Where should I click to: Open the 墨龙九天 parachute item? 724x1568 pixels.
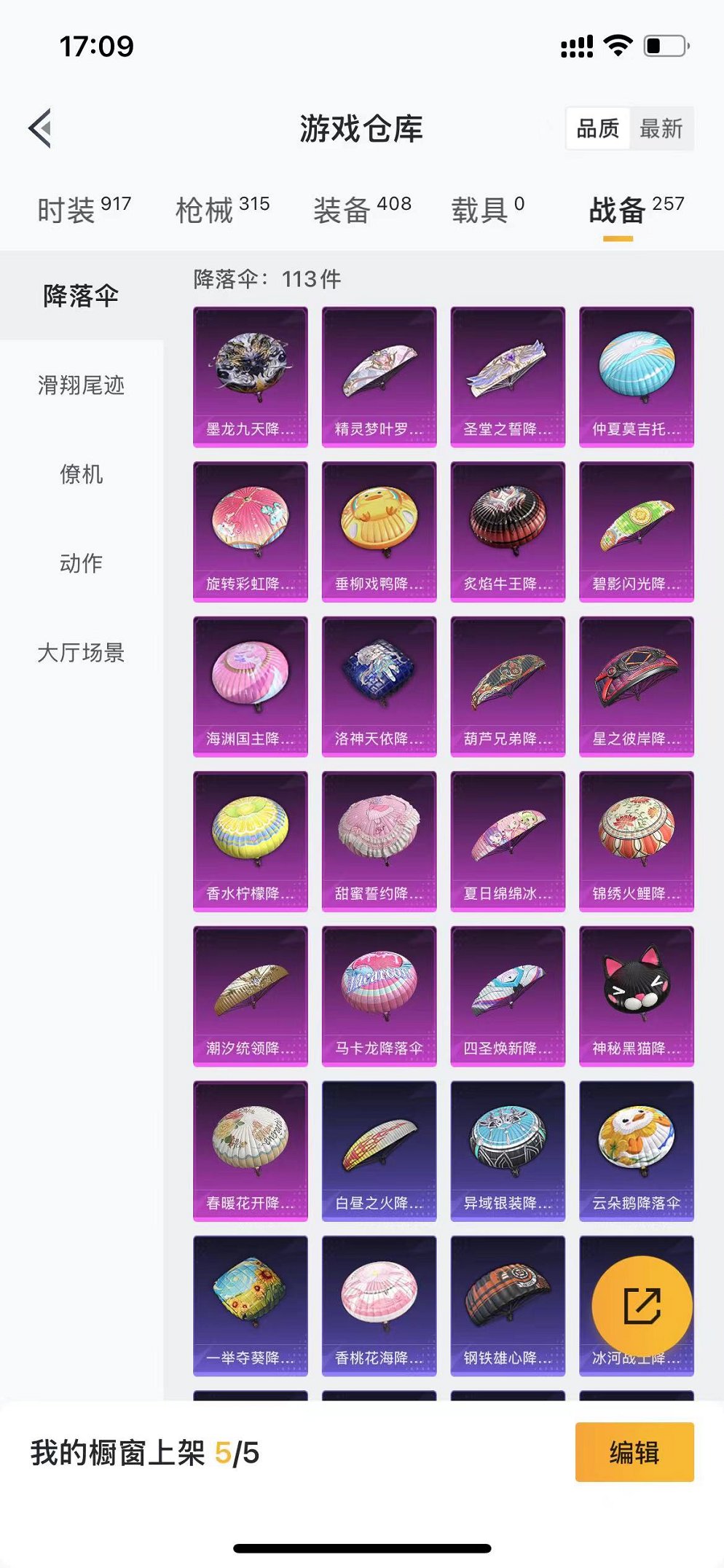click(251, 377)
